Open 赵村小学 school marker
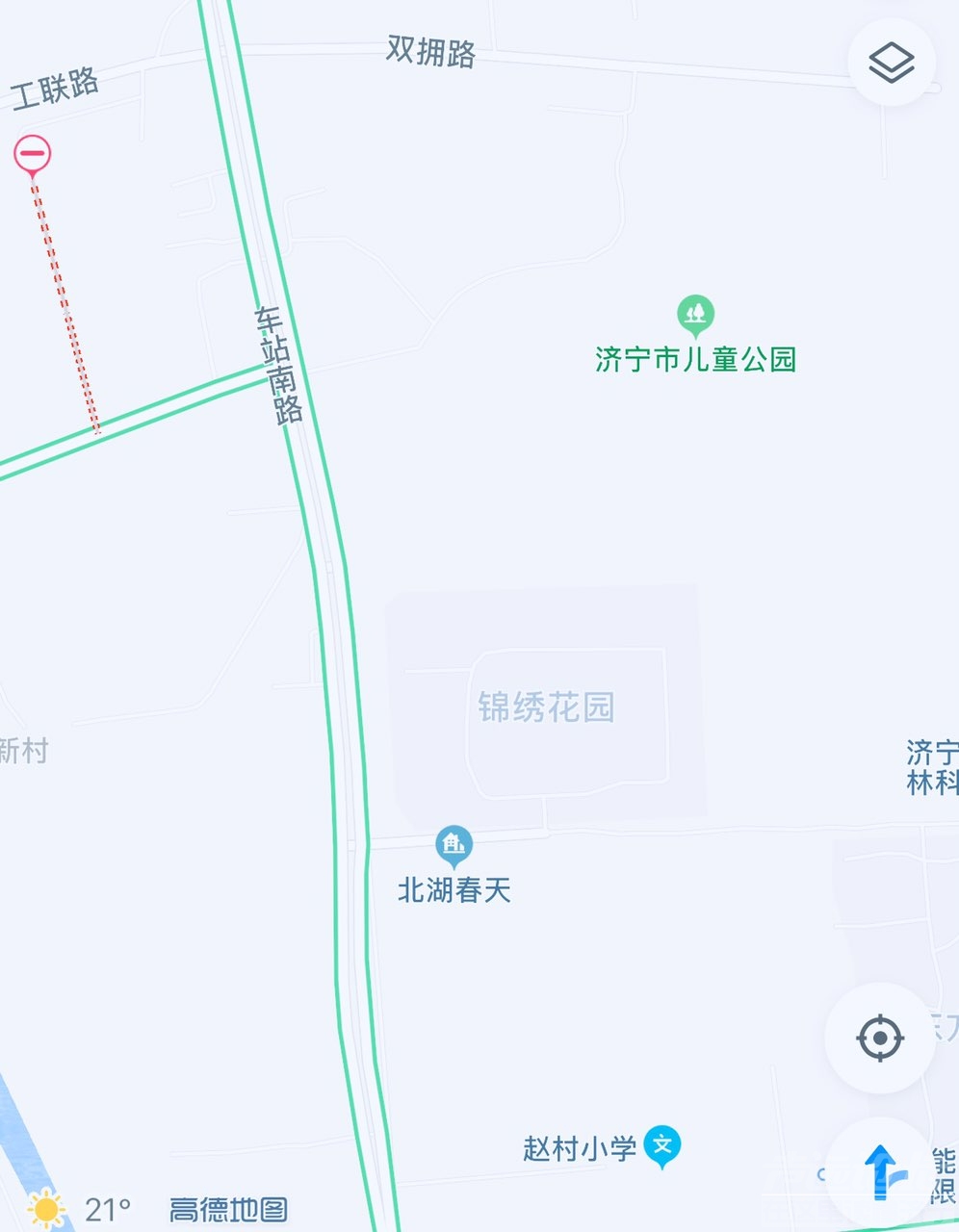 661,1145
